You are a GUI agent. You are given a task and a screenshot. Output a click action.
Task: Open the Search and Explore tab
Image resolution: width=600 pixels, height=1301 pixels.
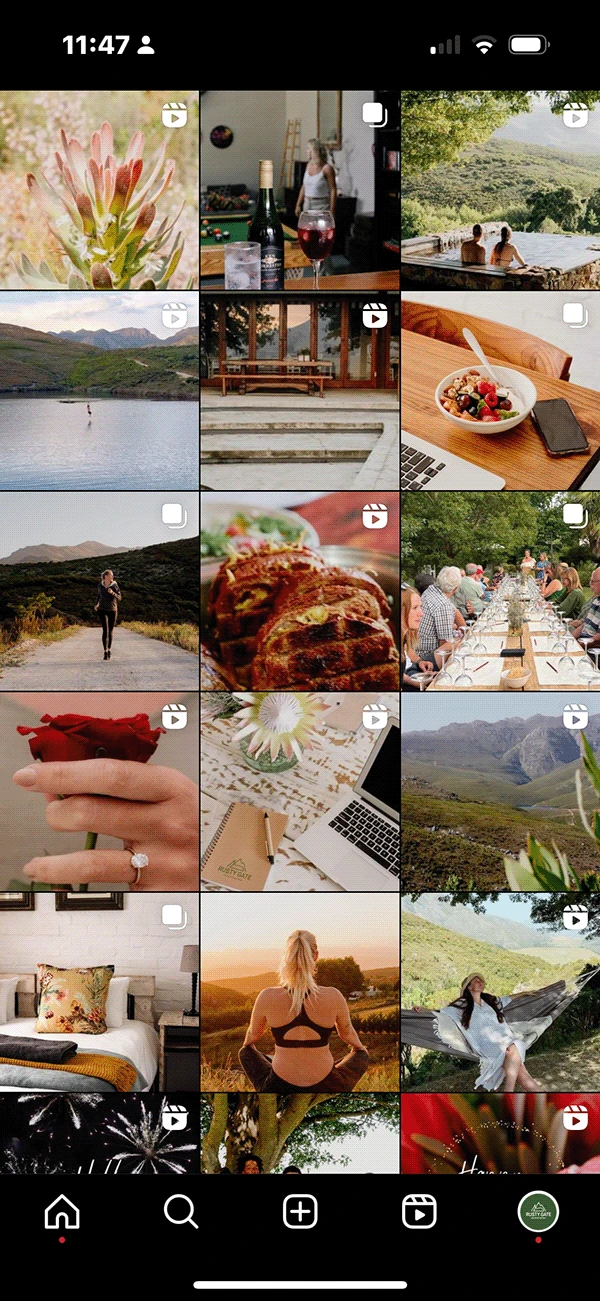[x=181, y=1212]
